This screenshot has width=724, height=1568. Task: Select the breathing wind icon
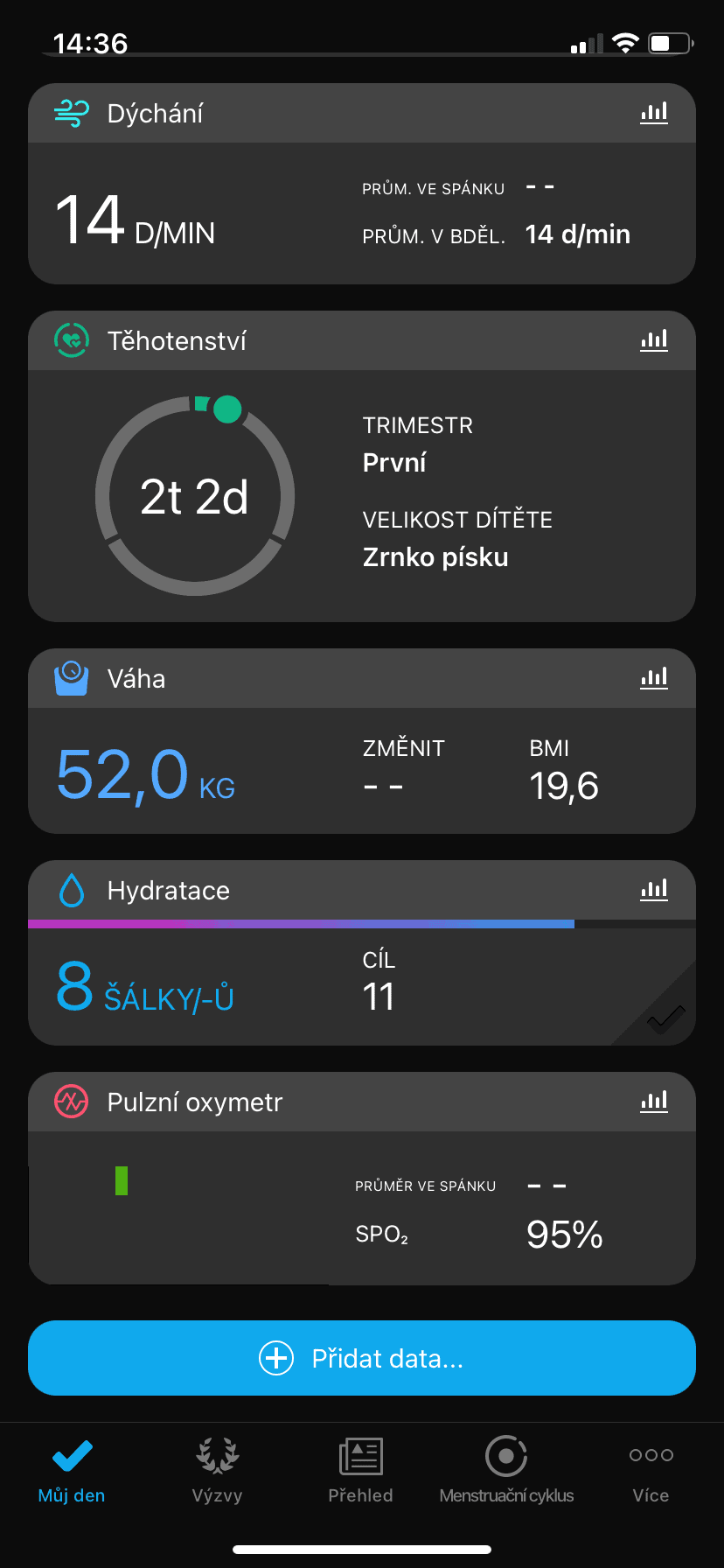pyautogui.click(x=72, y=112)
